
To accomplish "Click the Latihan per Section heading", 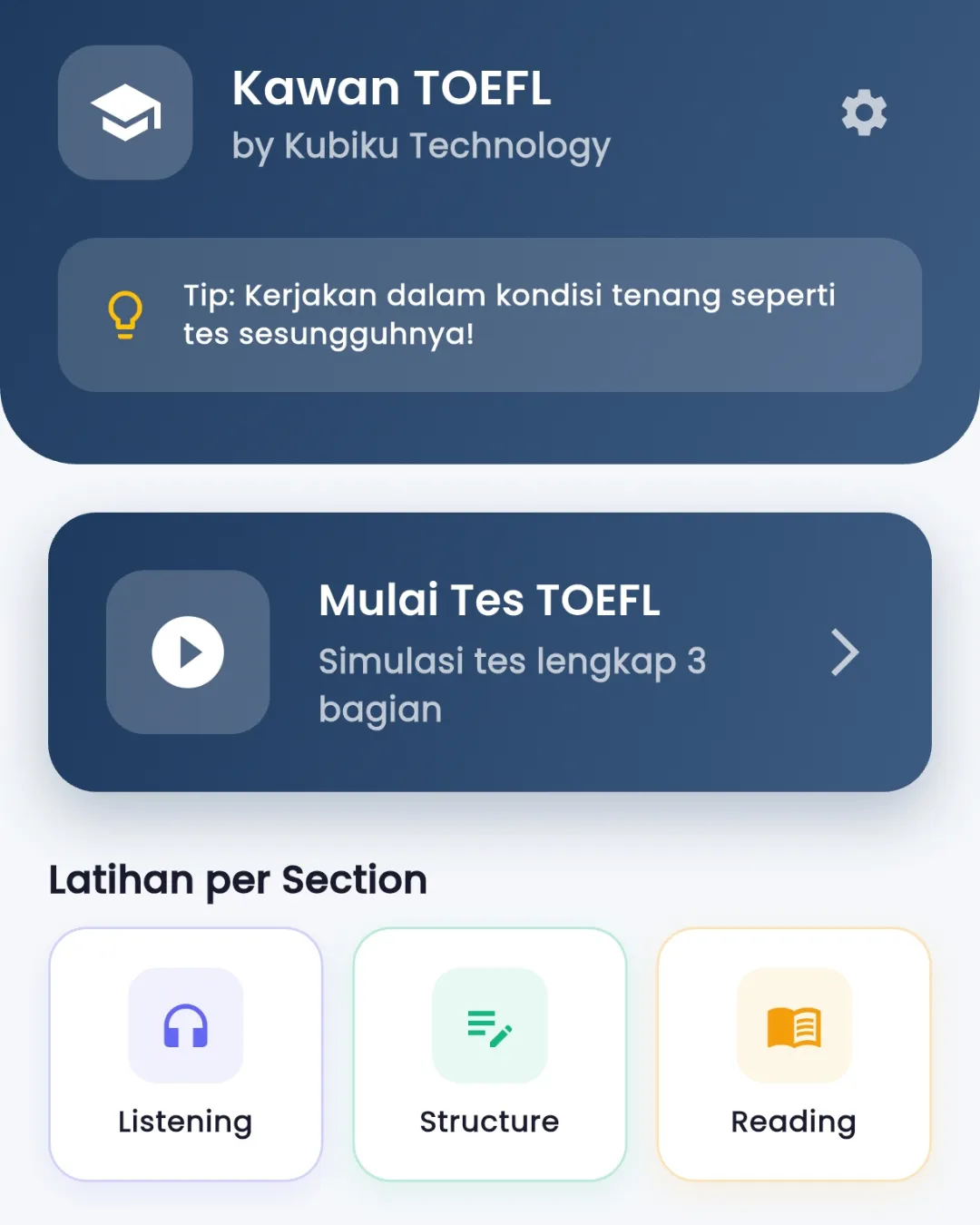I will coord(240,878).
